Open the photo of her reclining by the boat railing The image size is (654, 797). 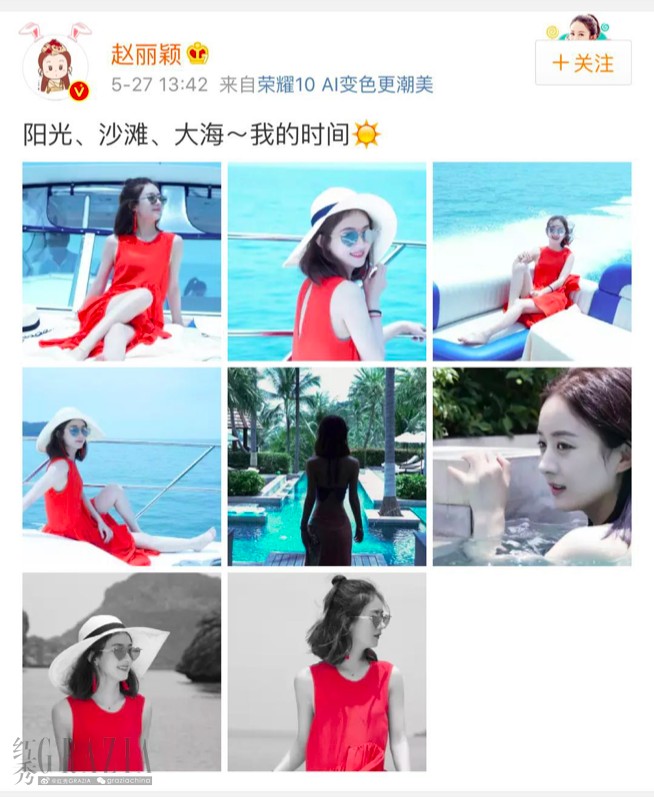point(122,466)
